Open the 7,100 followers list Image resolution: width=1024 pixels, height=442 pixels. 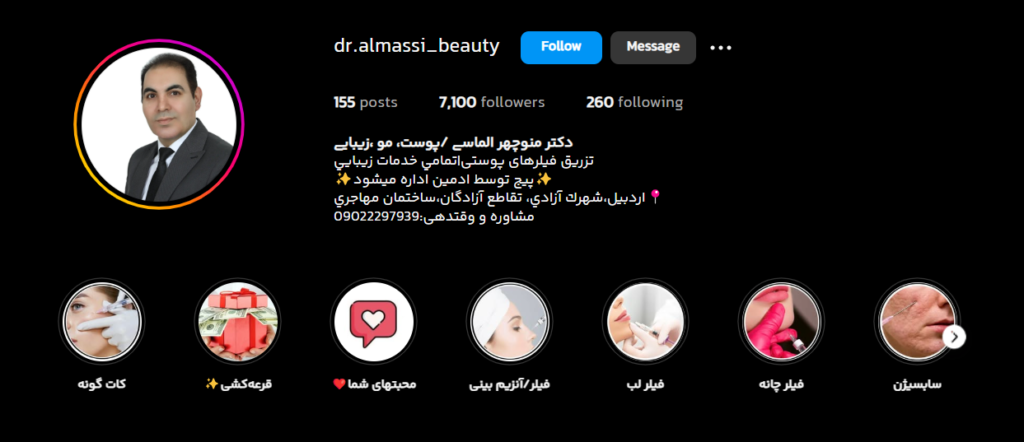pyautogui.click(x=491, y=102)
